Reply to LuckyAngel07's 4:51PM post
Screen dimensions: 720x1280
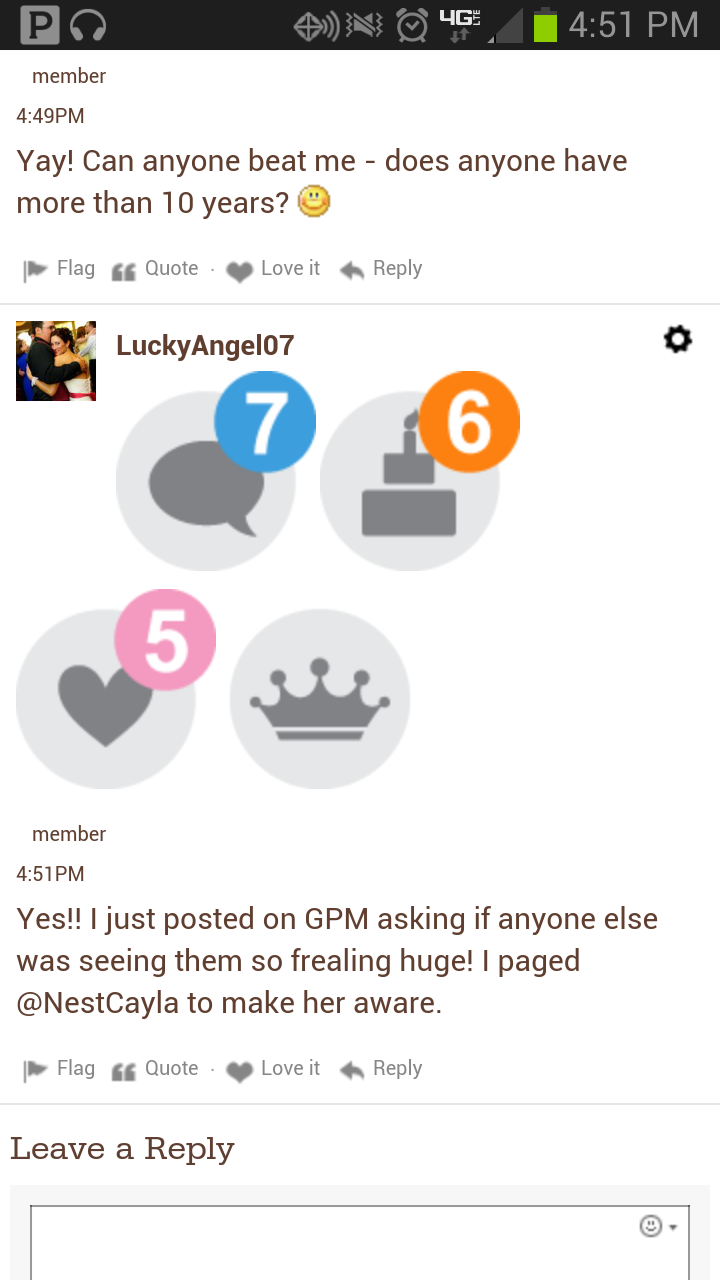pyautogui.click(x=381, y=1069)
